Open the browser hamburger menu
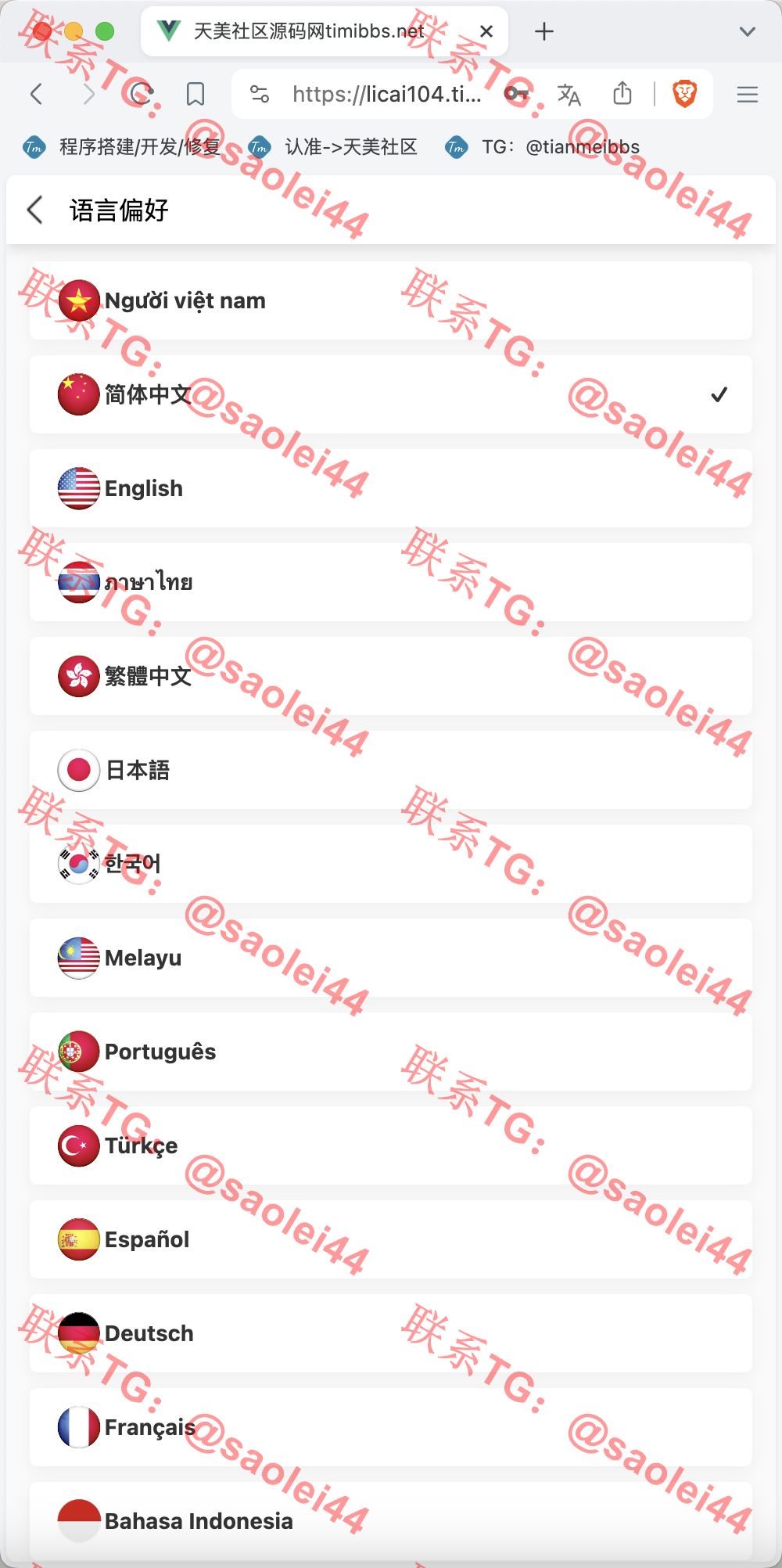Image resolution: width=782 pixels, height=1568 pixels. (x=748, y=95)
